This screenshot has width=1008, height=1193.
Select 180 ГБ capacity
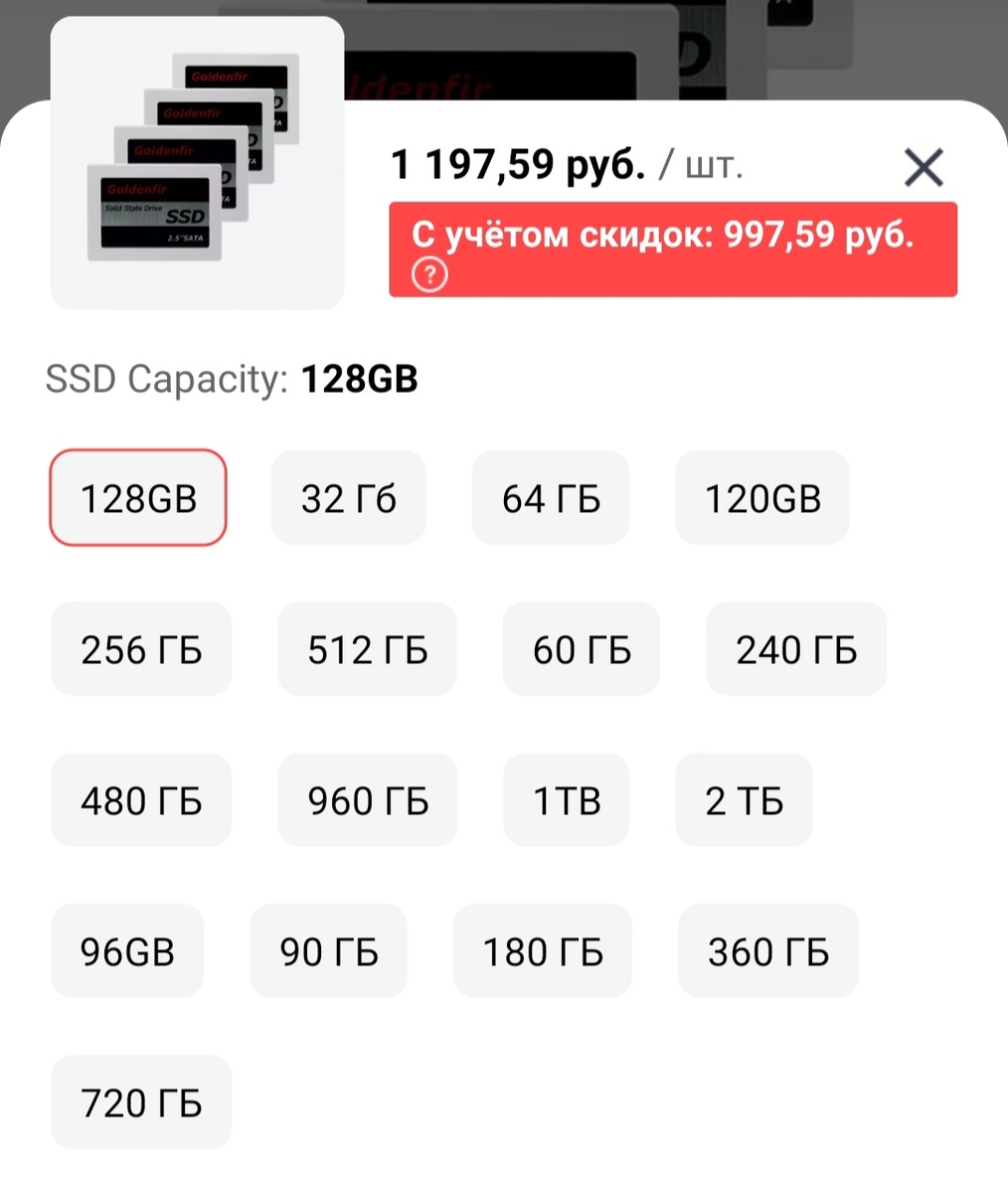(543, 951)
